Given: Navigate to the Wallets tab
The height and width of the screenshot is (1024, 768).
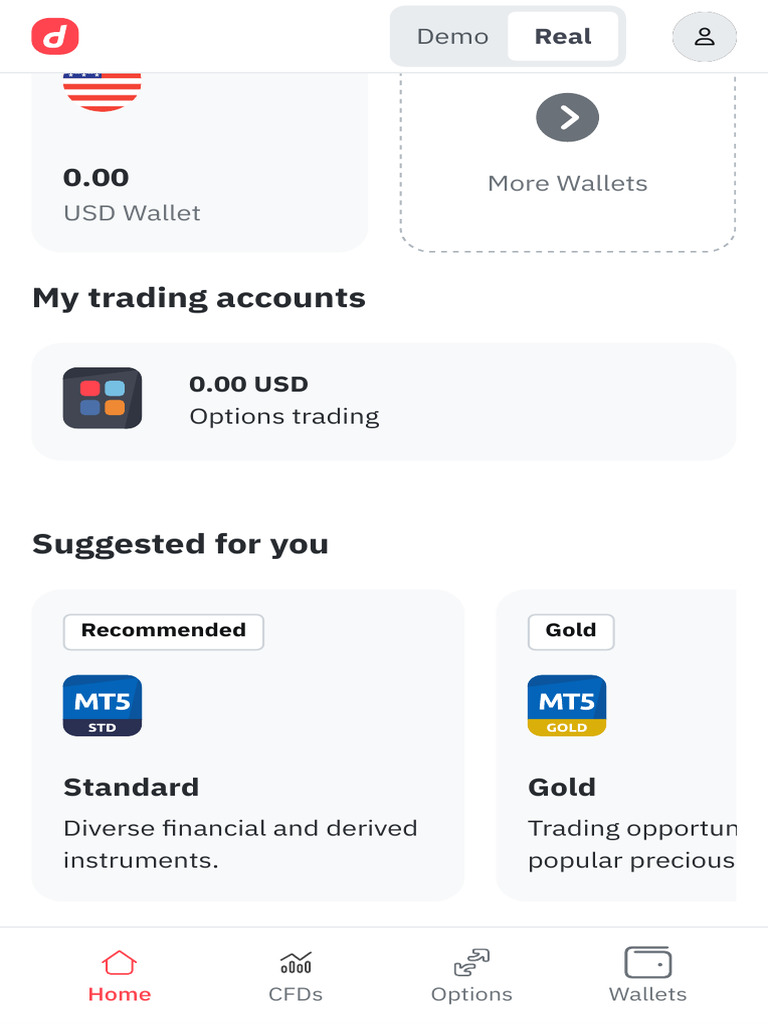Looking at the screenshot, I should point(648,976).
